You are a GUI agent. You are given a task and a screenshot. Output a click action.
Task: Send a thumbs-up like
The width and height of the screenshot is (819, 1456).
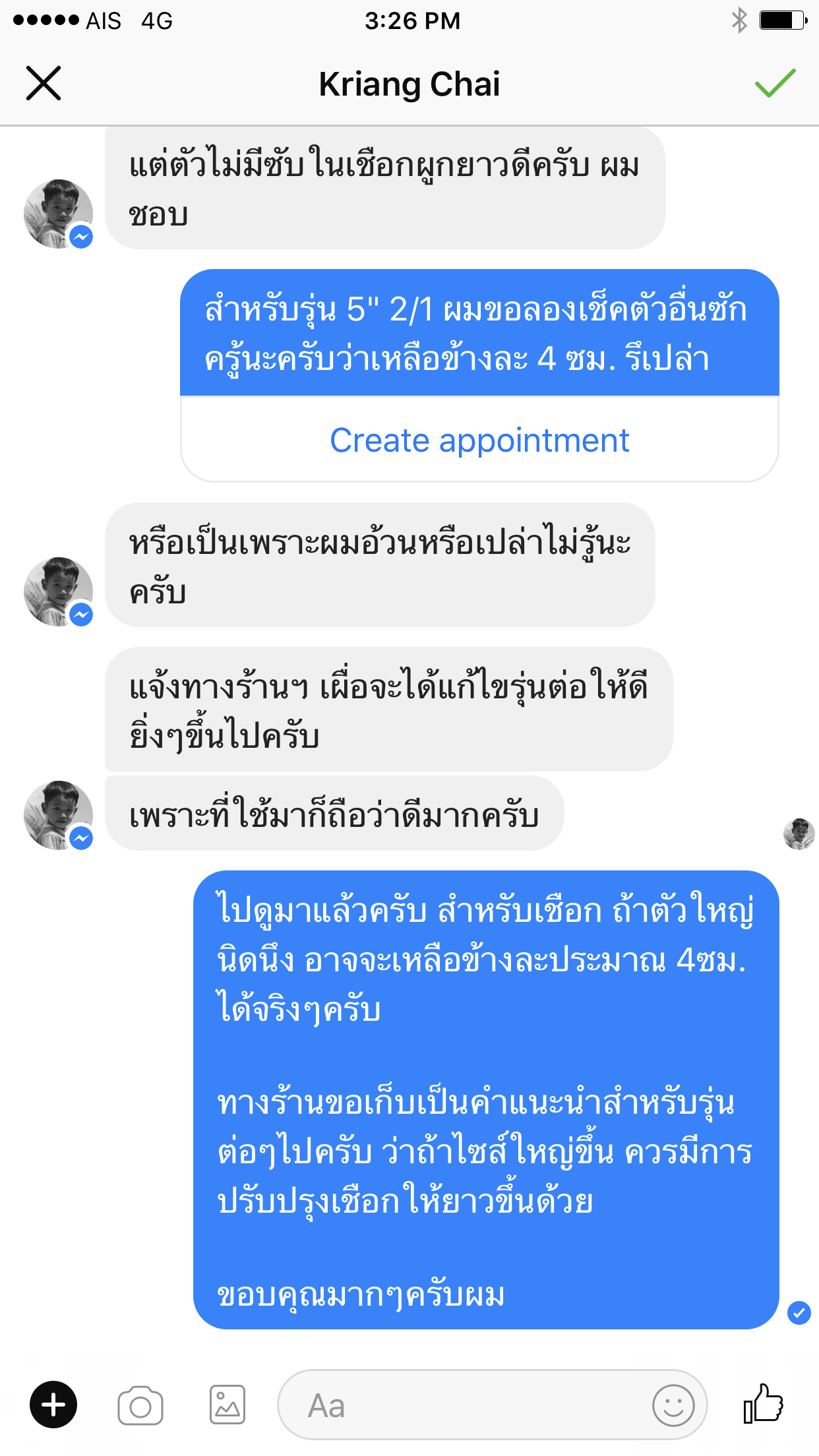[x=764, y=1403]
